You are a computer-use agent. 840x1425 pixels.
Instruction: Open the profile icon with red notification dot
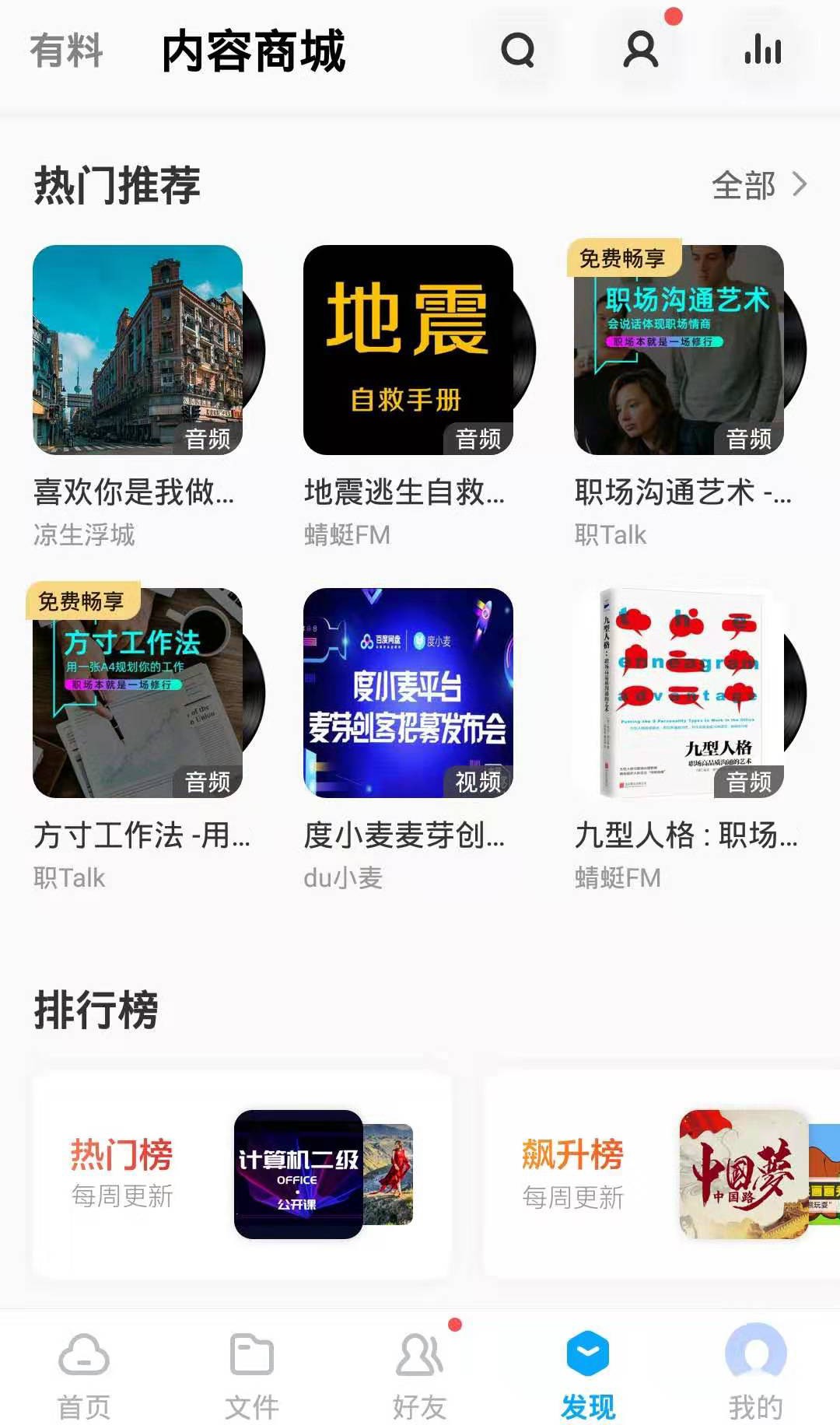(x=640, y=51)
